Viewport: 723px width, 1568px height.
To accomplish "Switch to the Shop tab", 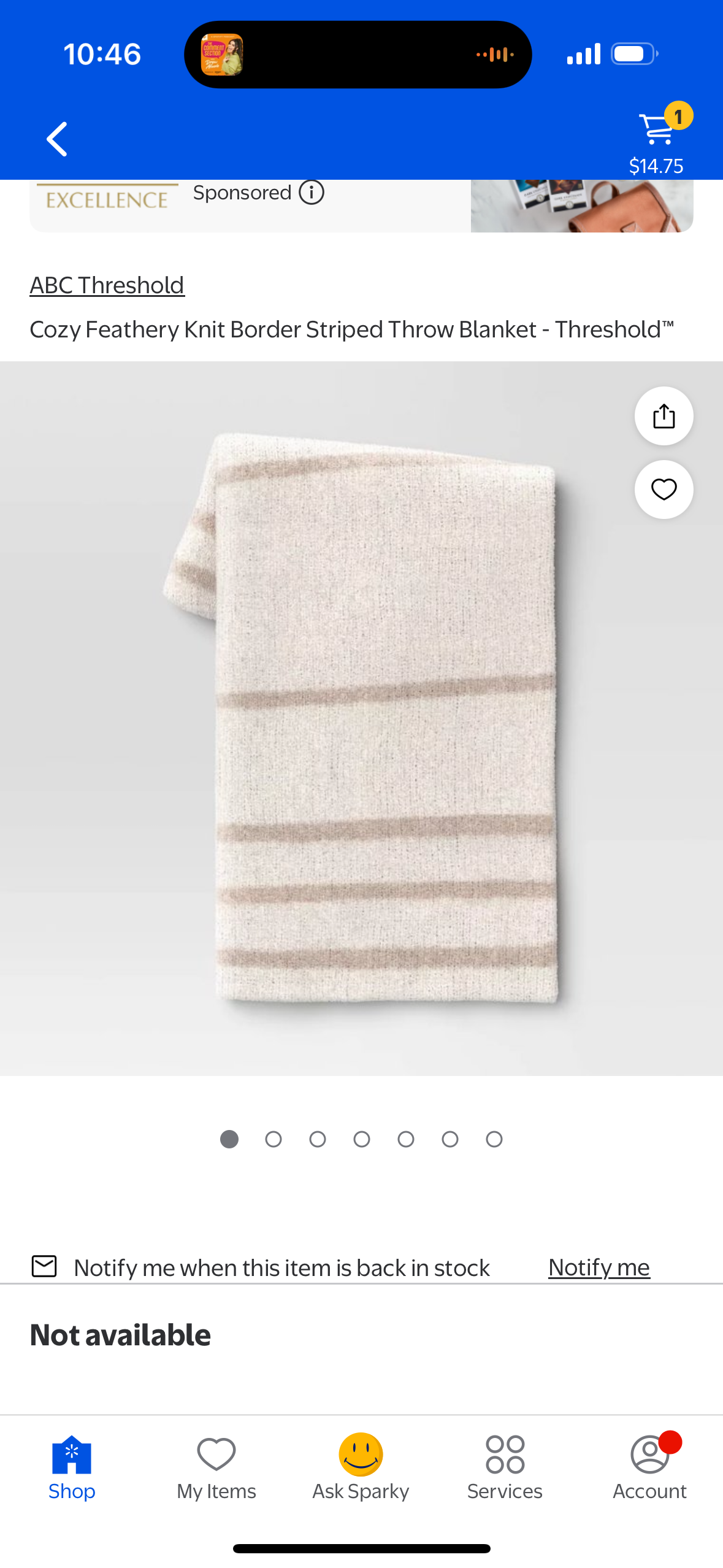I will 72,1467.
